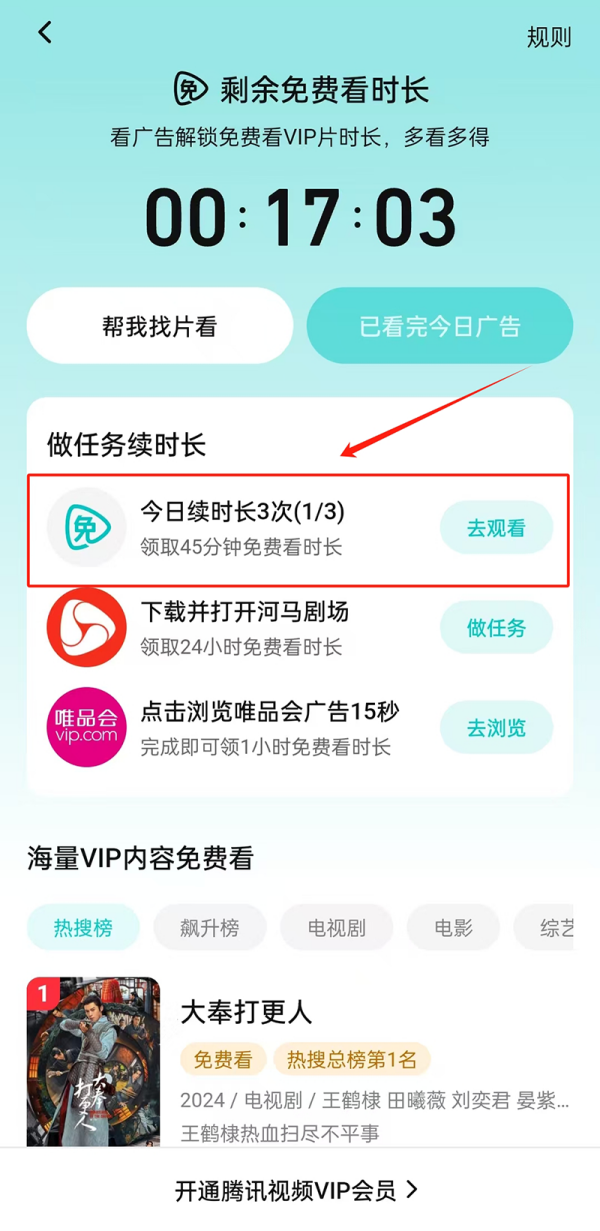Open the 规则 rules page
This screenshot has width=600, height=1231.
(548, 38)
